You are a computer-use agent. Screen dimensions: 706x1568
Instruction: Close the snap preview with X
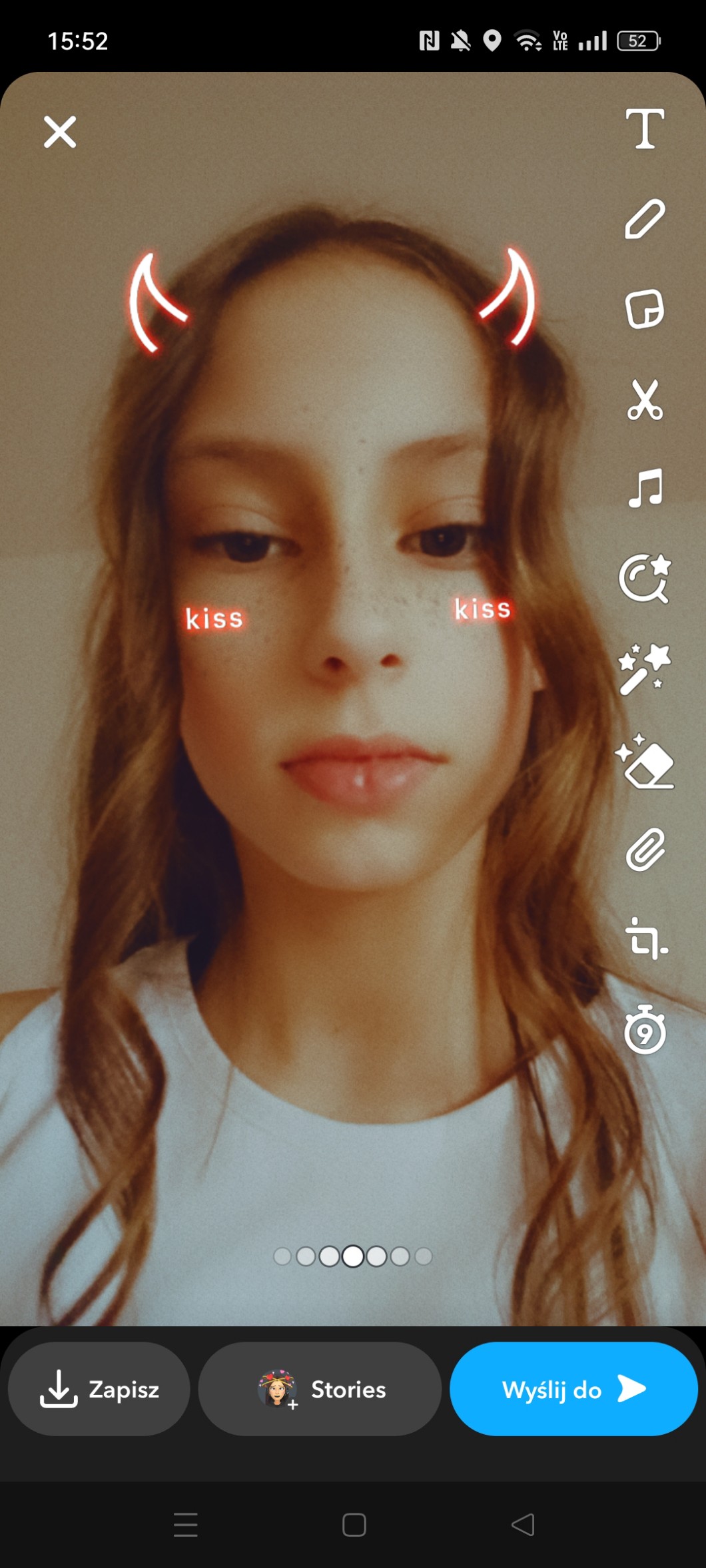(60, 131)
